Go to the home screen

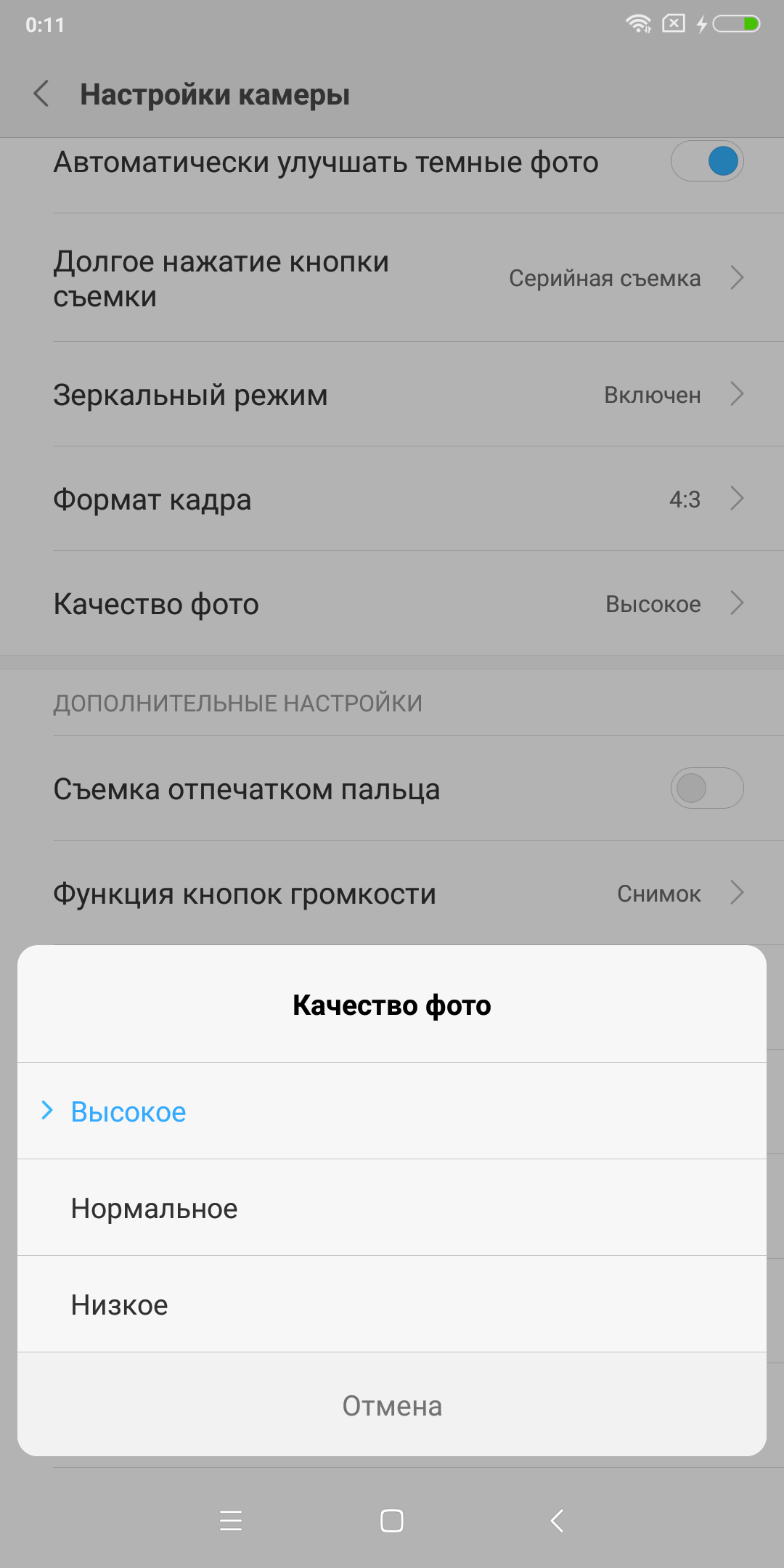pyautogui.click(x=392, y=1520)
